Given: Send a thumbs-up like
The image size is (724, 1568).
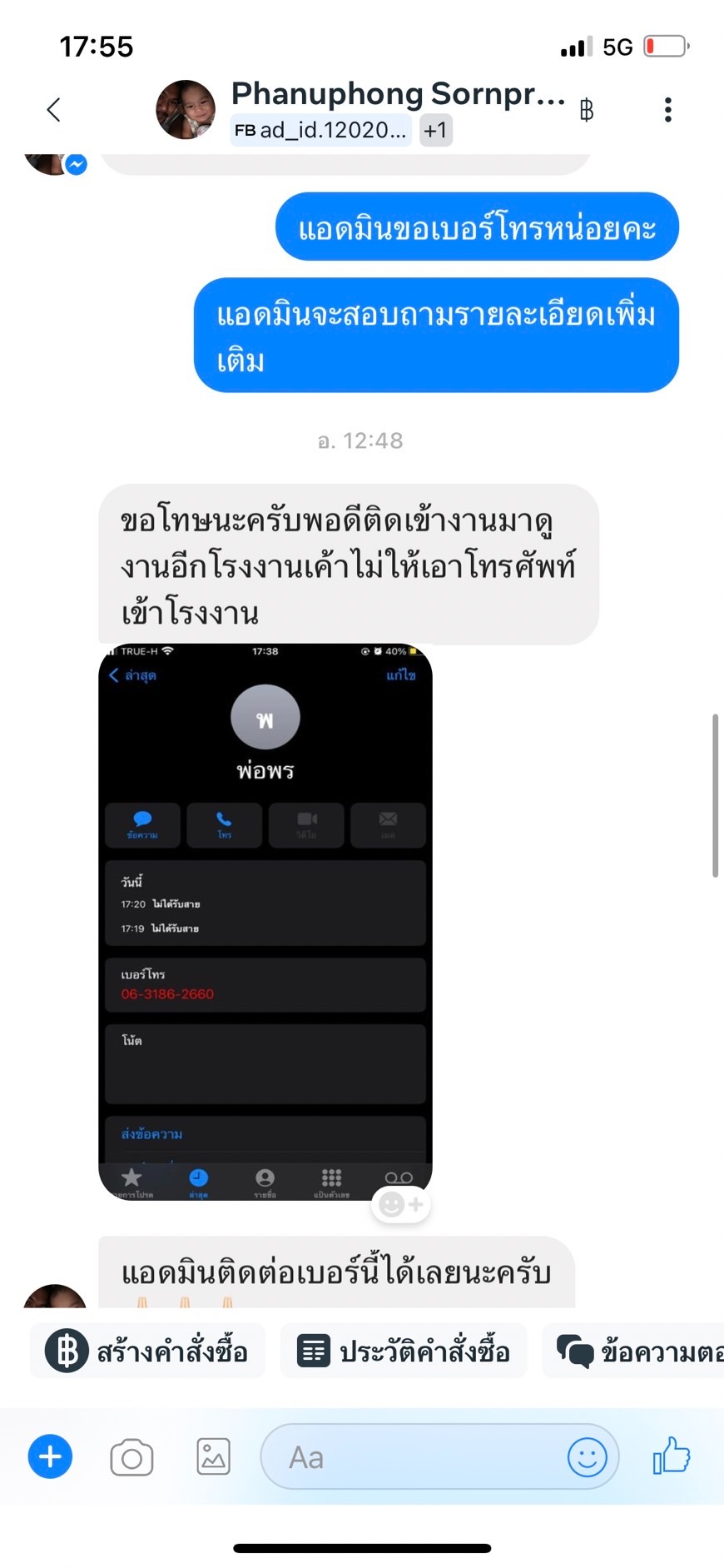Looking at the screenshot, I should 672,1456.
